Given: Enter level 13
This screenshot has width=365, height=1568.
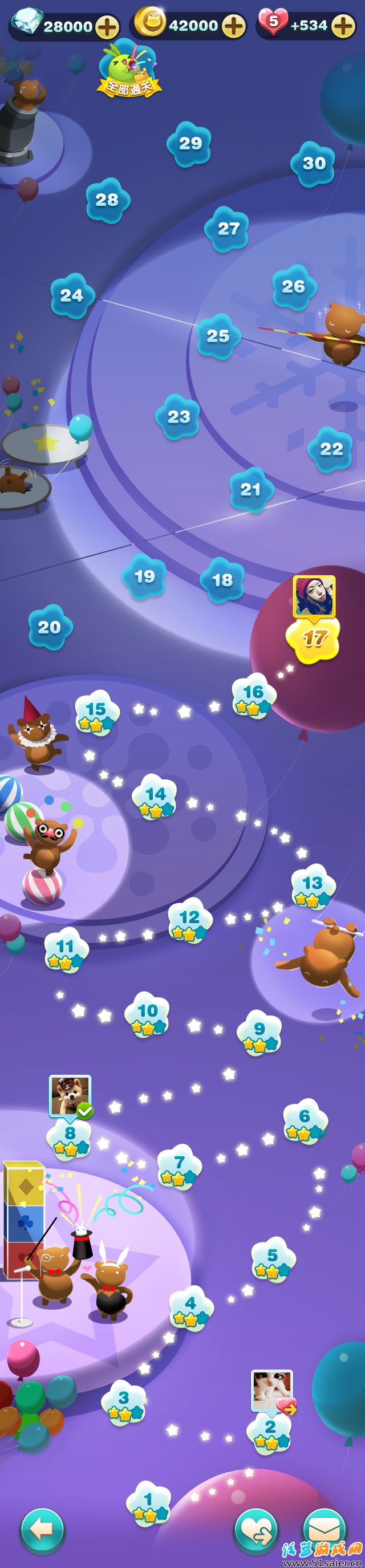Looking at the screenshot, I should 313,885.
